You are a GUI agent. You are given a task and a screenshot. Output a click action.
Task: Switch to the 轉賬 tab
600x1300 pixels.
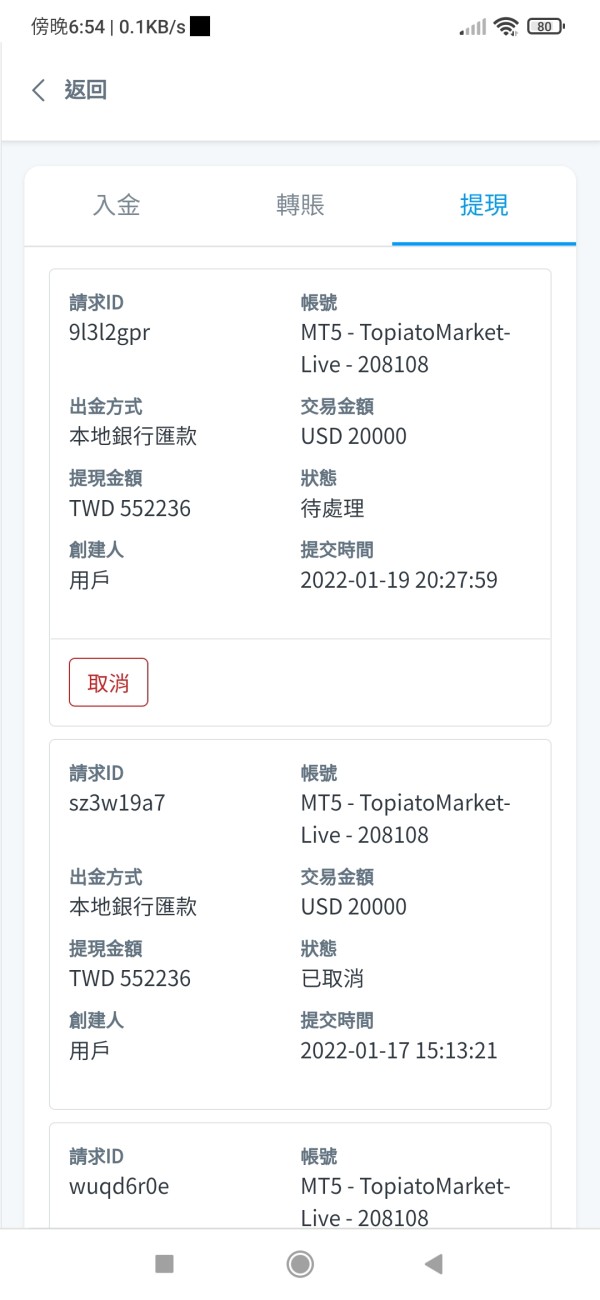(x=300, y=205)
